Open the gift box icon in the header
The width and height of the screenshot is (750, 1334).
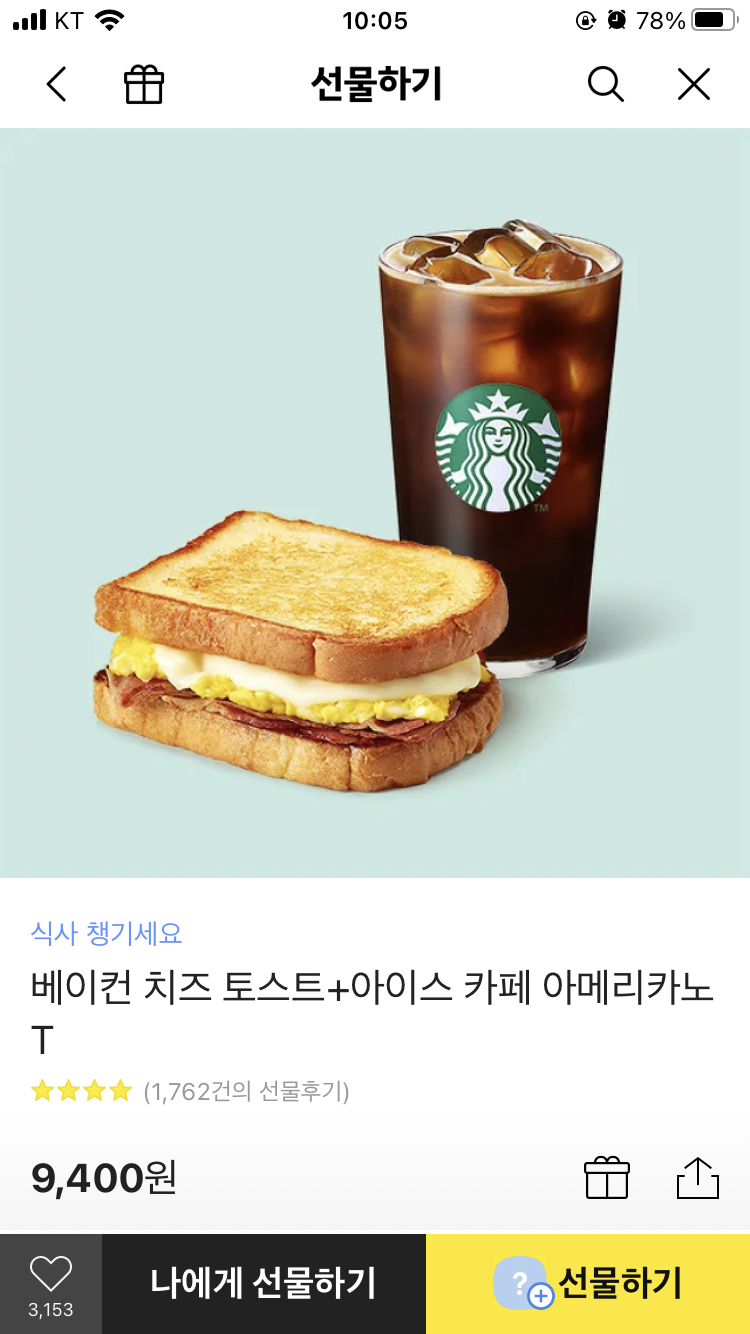(x=143, y=85)
